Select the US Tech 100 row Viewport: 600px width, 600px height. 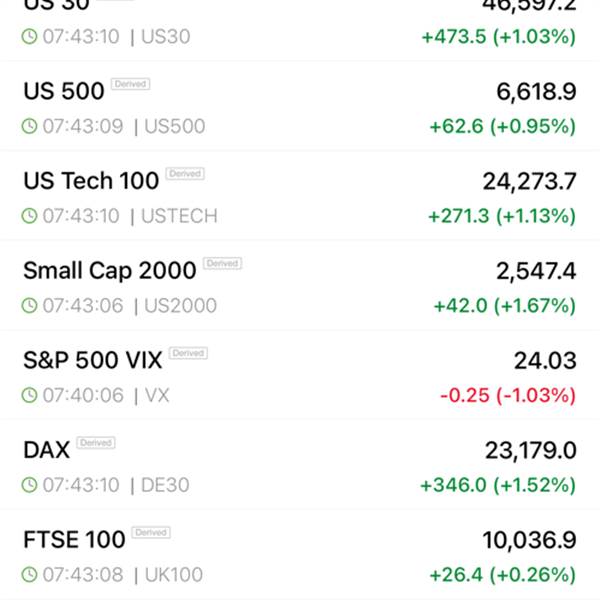pos(300,196)
